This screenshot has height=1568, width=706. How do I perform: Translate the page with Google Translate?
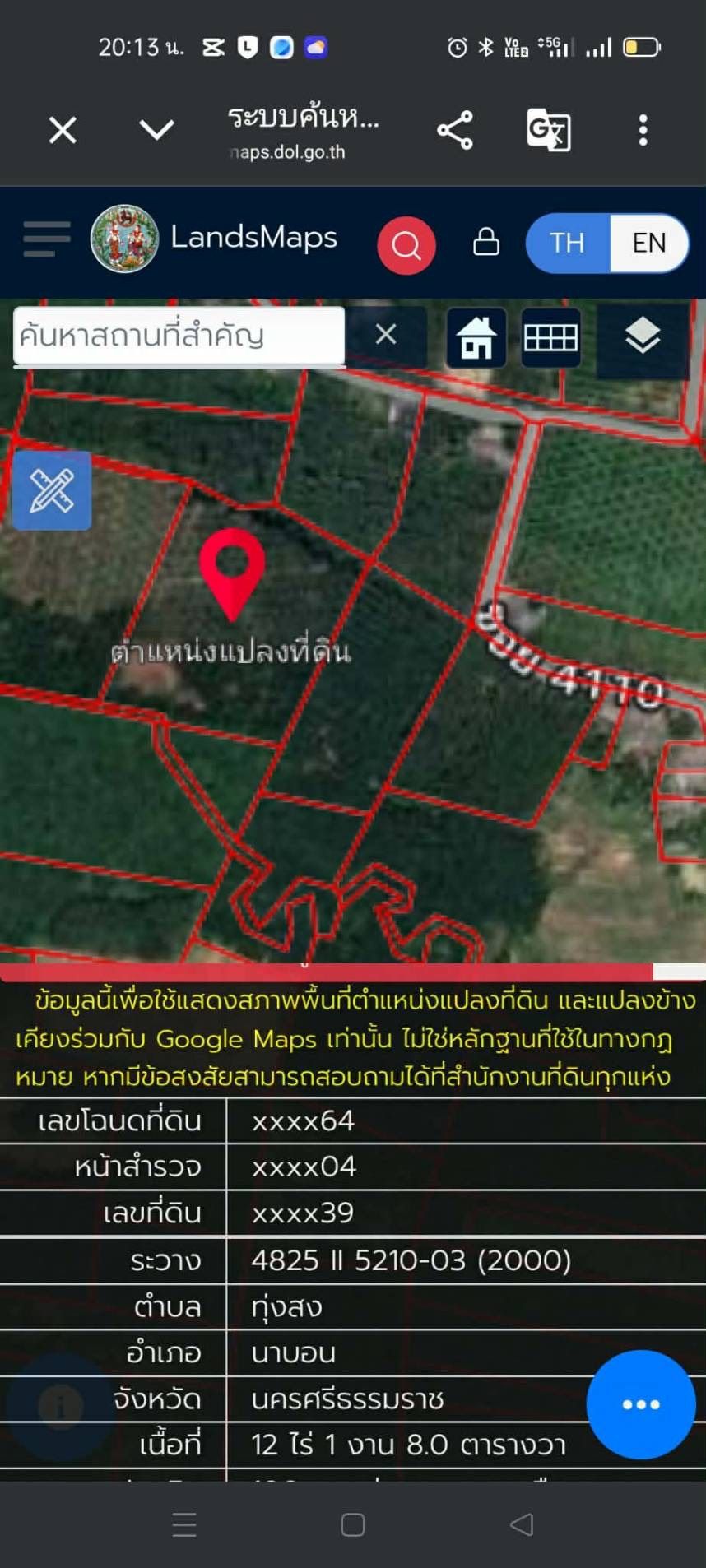(x=549, y=130)
